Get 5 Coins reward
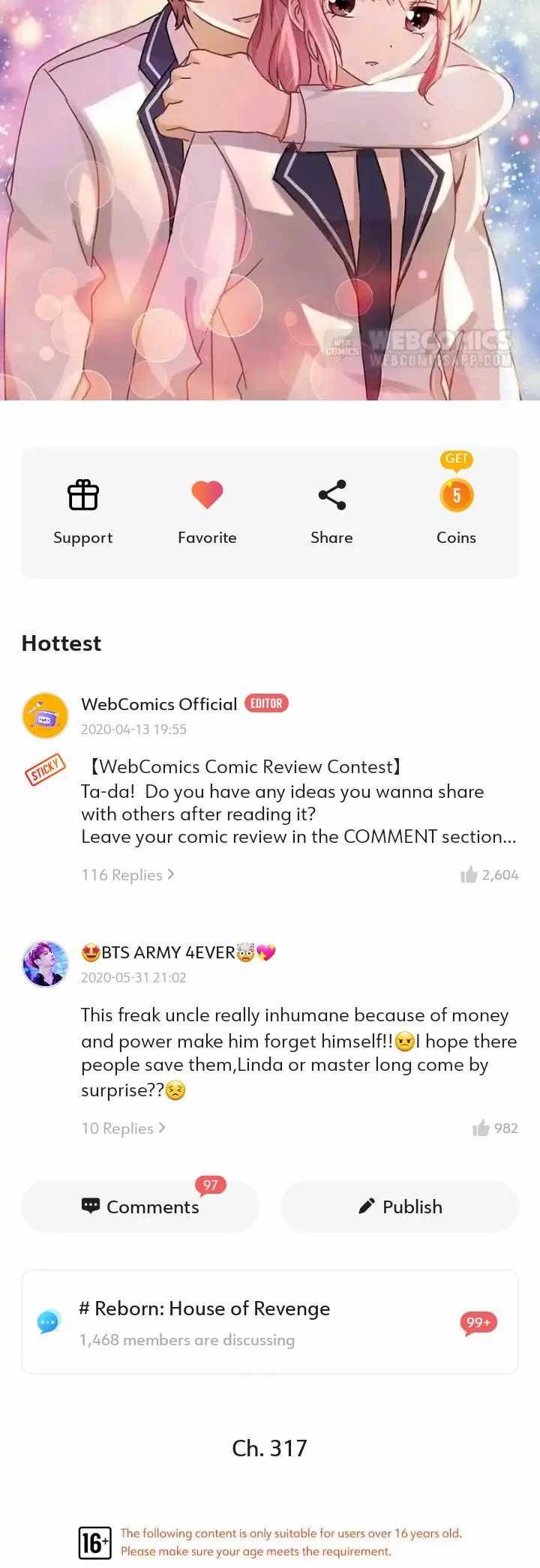 pyautogui.click(x=456, y=501)
